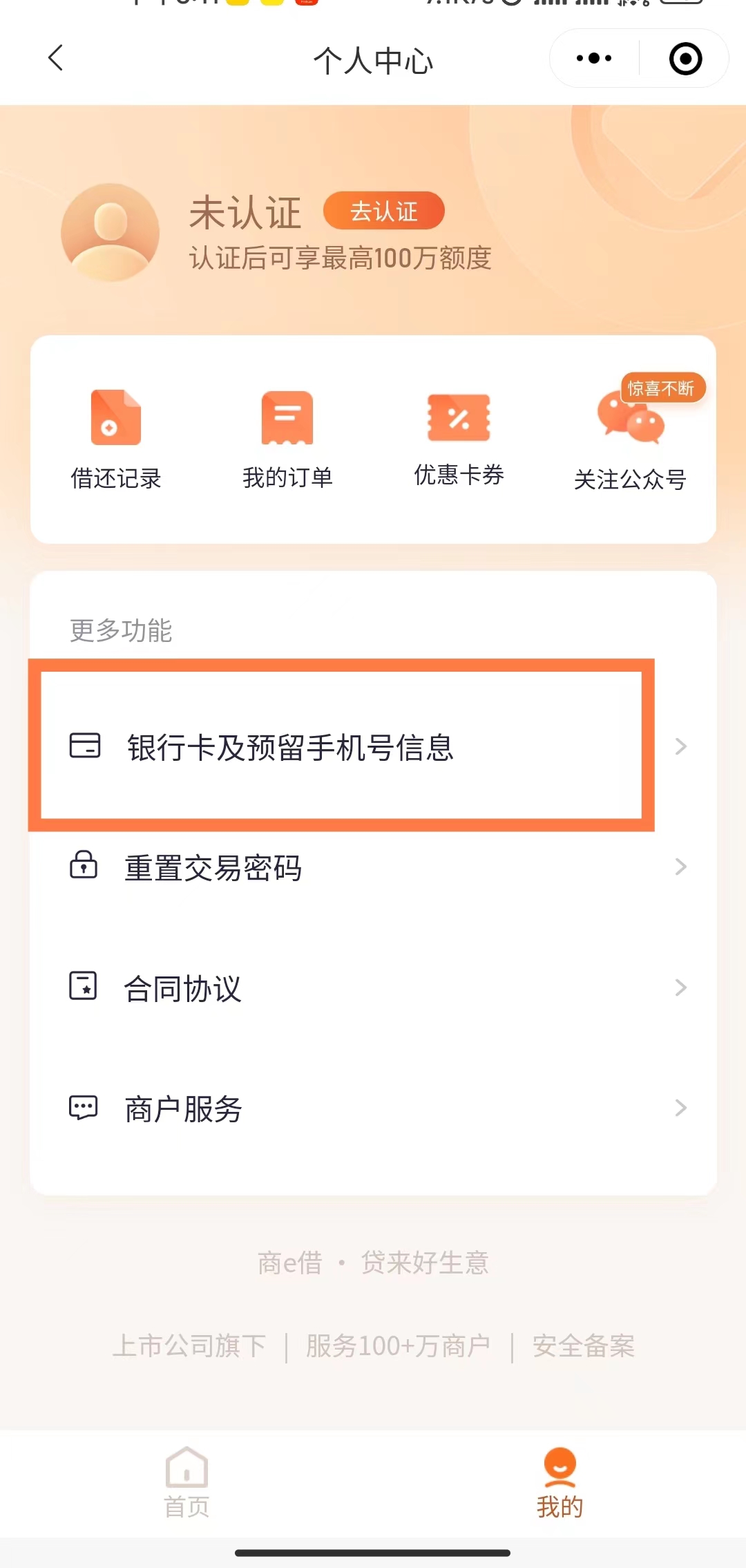Open the mini program more options menu
Image resolution: width=746 pixels, height=1568 pixels.
point(594,59)
